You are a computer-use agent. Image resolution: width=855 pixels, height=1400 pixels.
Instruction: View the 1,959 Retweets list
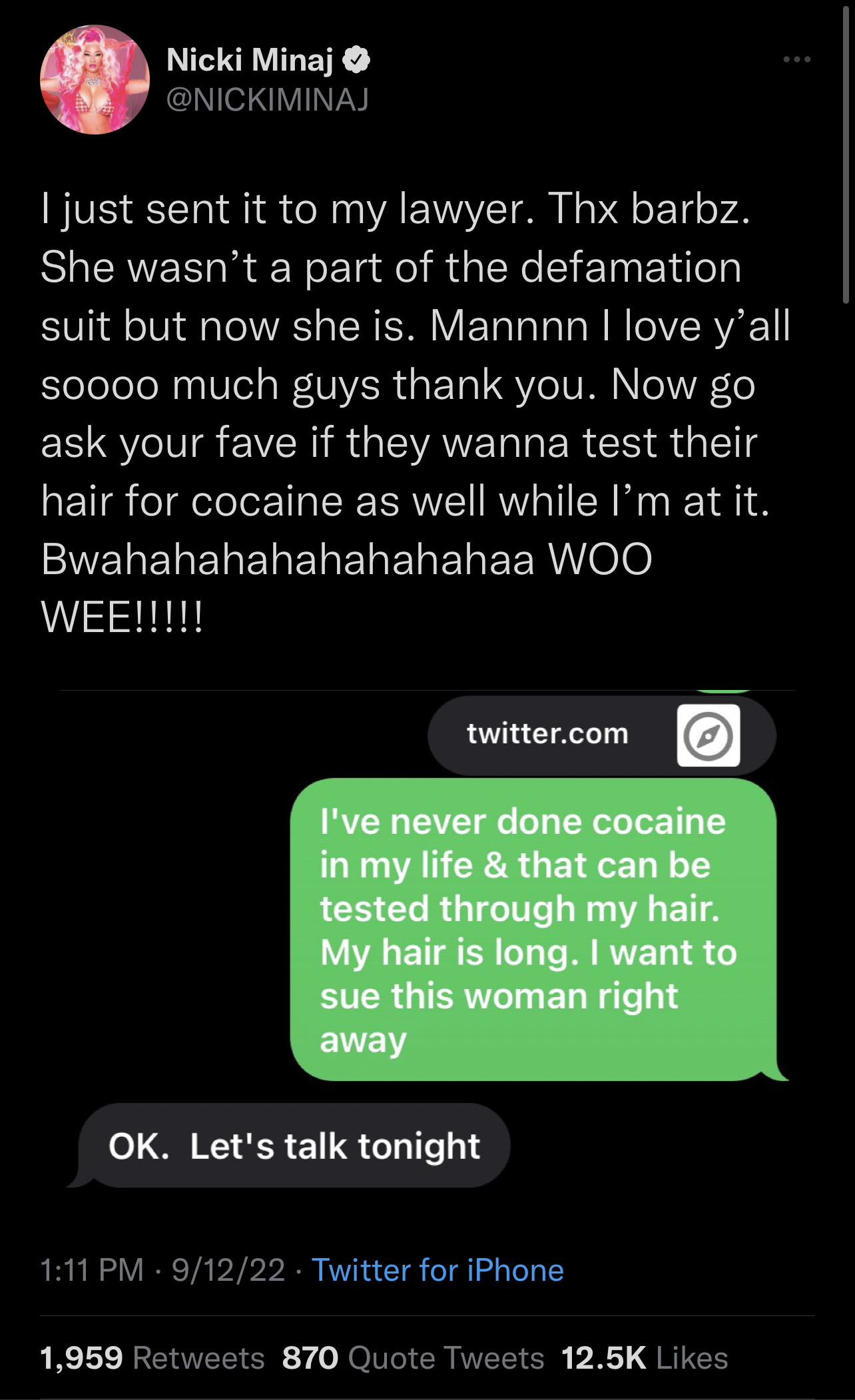click(x=152, y=1358)
